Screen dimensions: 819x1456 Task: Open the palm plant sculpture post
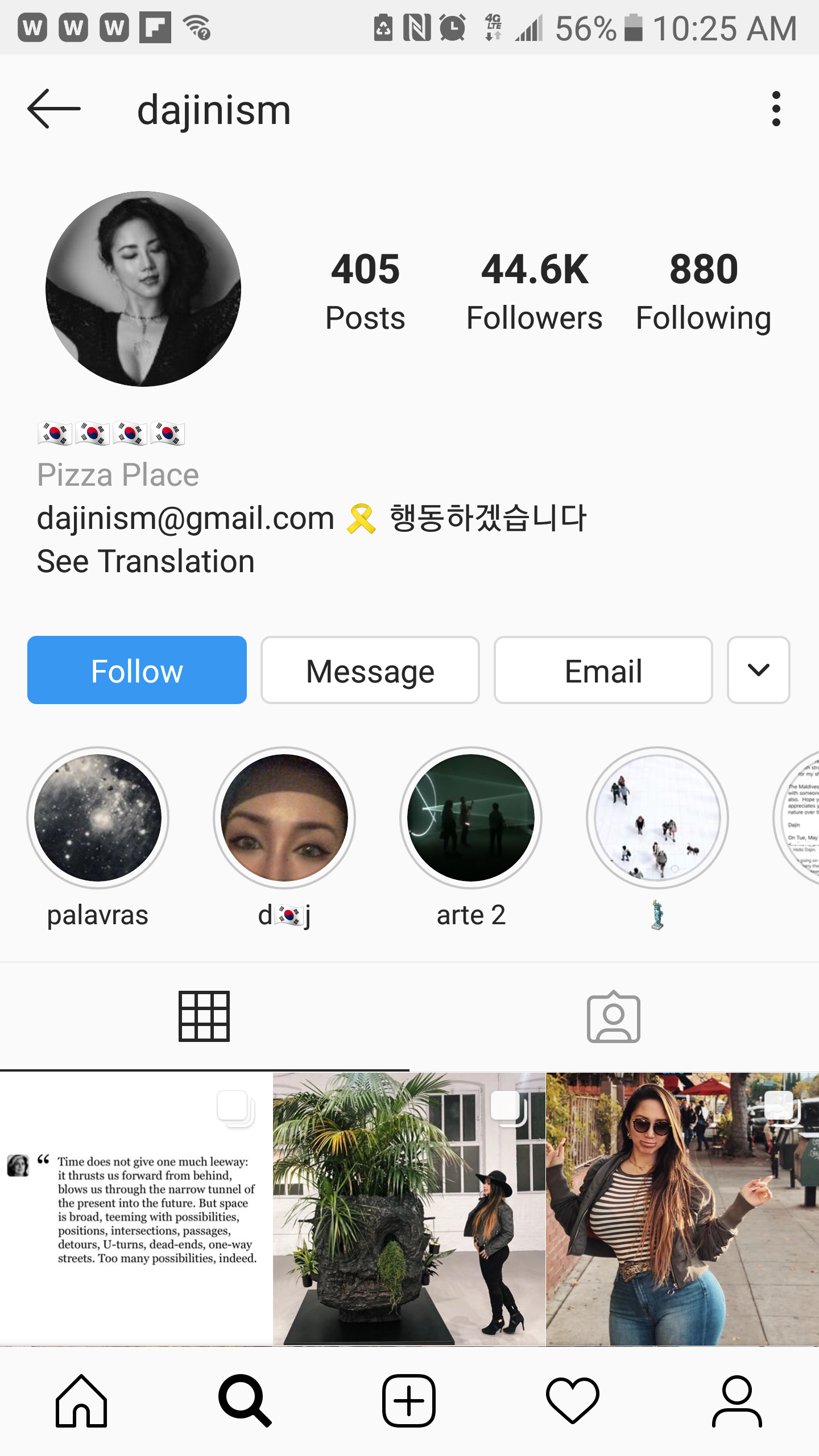[x=409, y=1209]
